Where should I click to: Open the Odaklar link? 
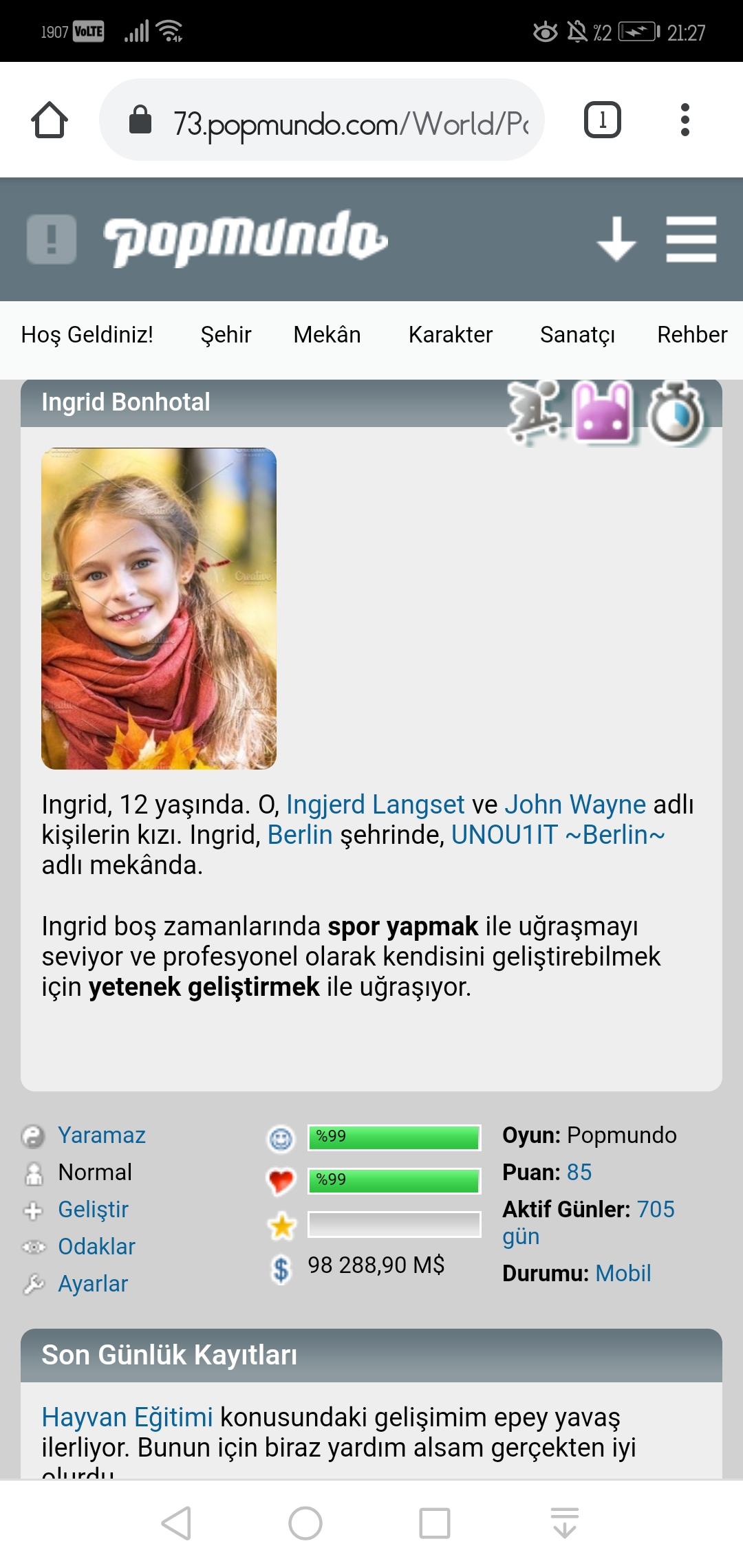96,1246
